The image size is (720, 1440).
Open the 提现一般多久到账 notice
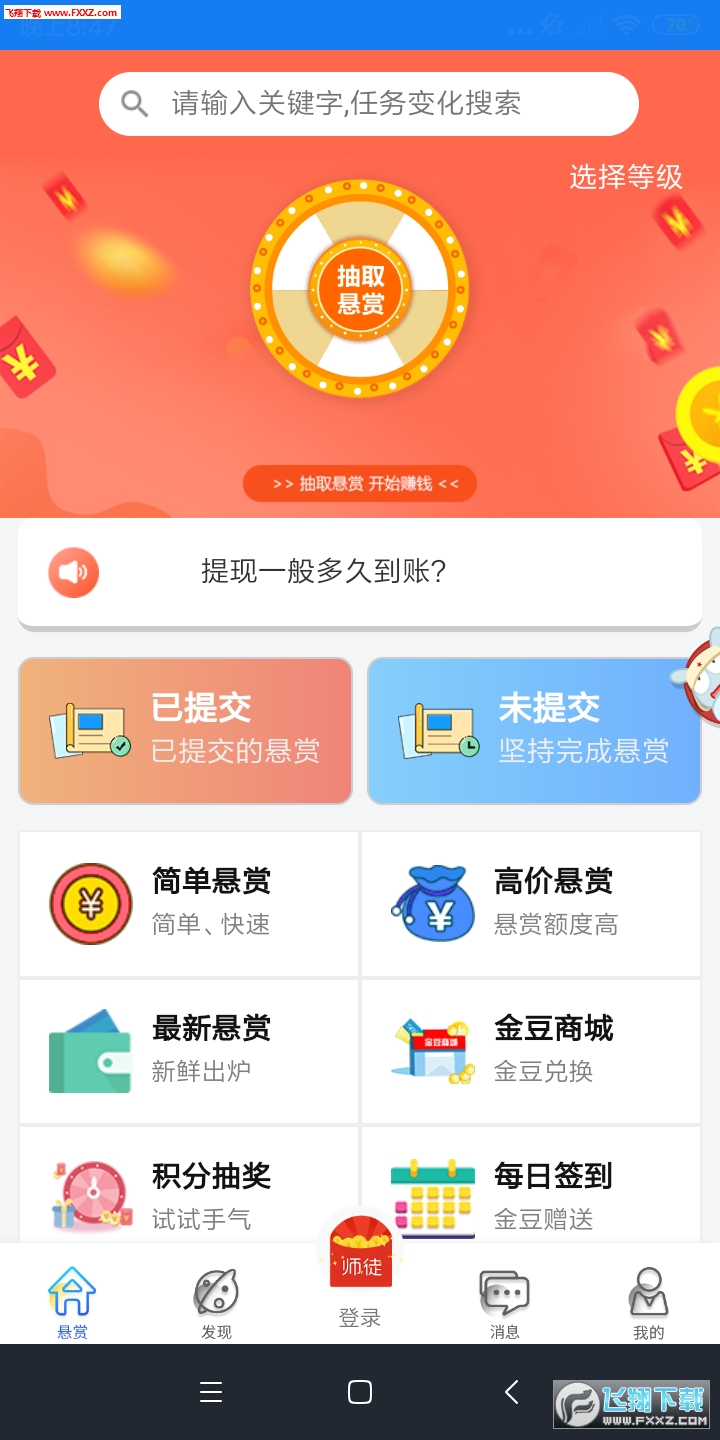(360, 573)
